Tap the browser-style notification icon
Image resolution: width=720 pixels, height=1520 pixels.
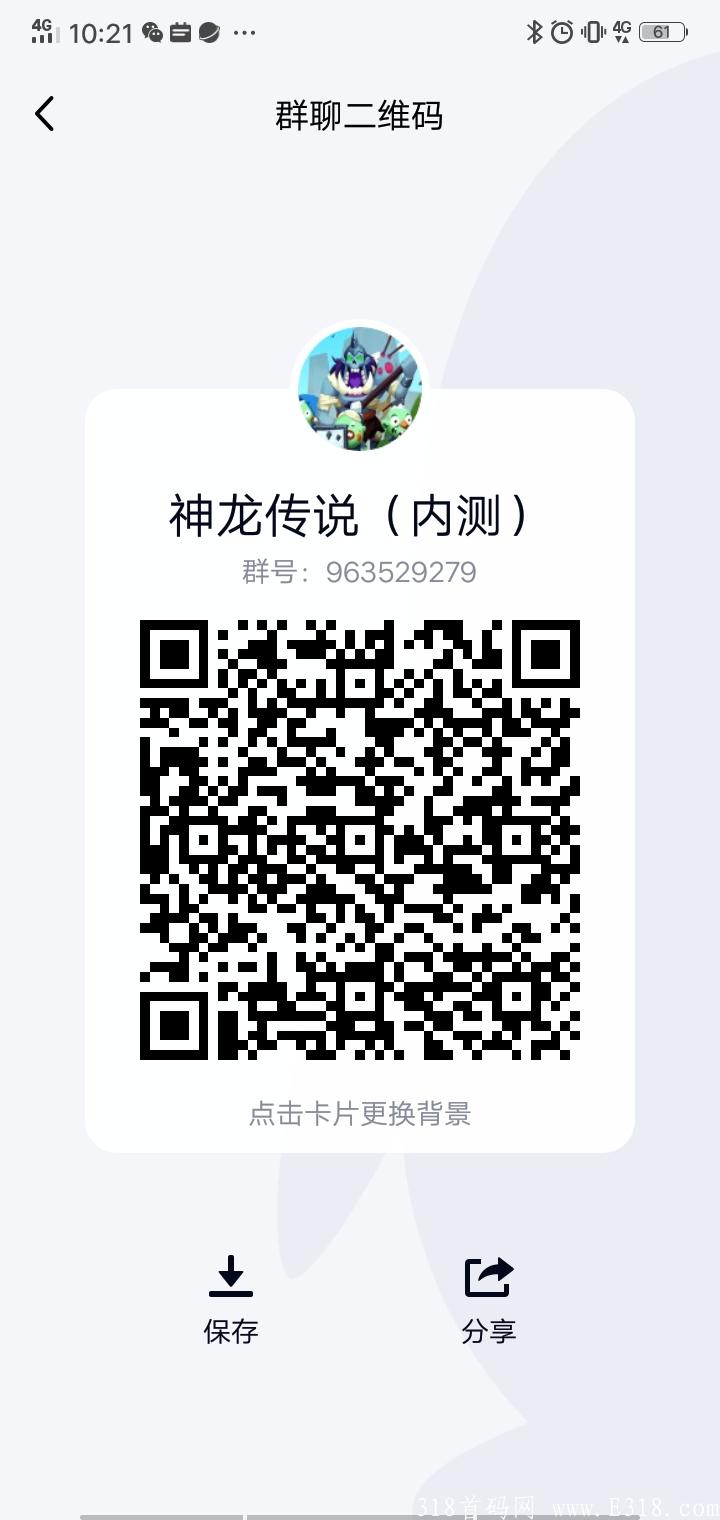pyautogui.click(x=208, y=32)
